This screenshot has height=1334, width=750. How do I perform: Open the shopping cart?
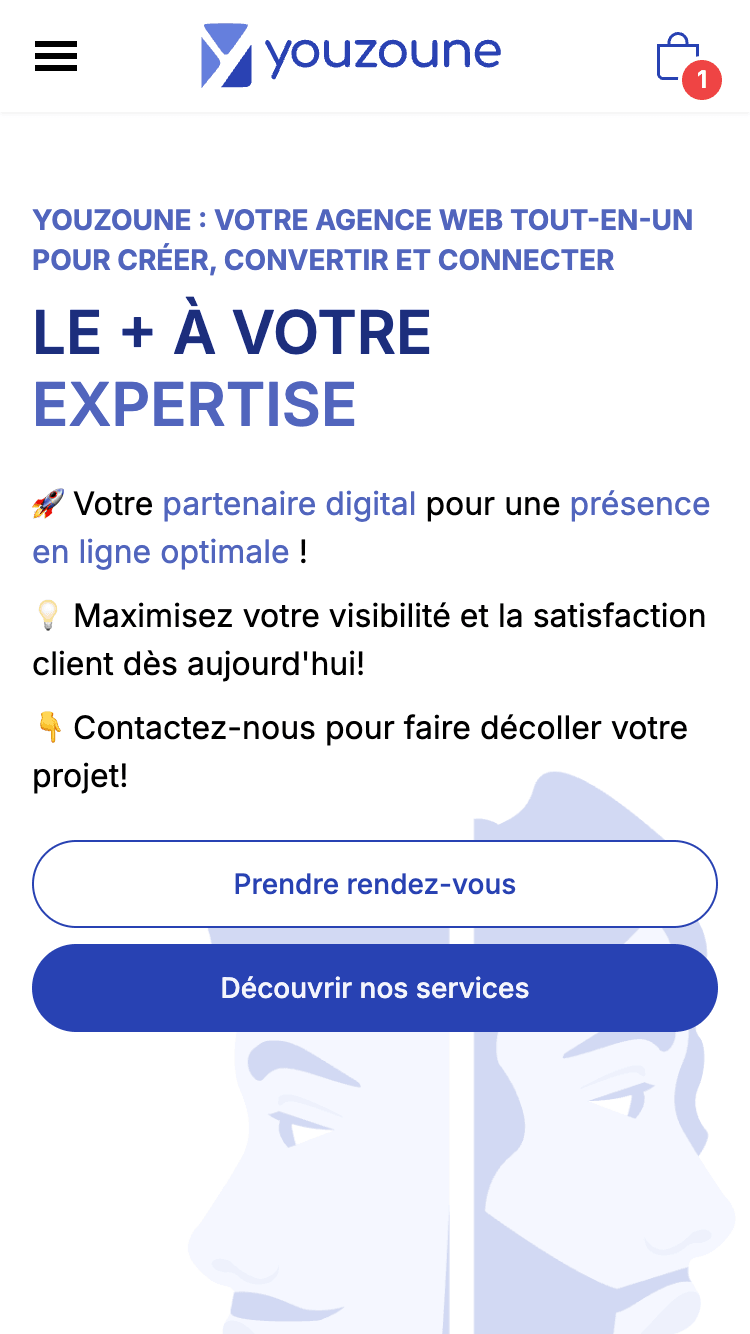679,55
